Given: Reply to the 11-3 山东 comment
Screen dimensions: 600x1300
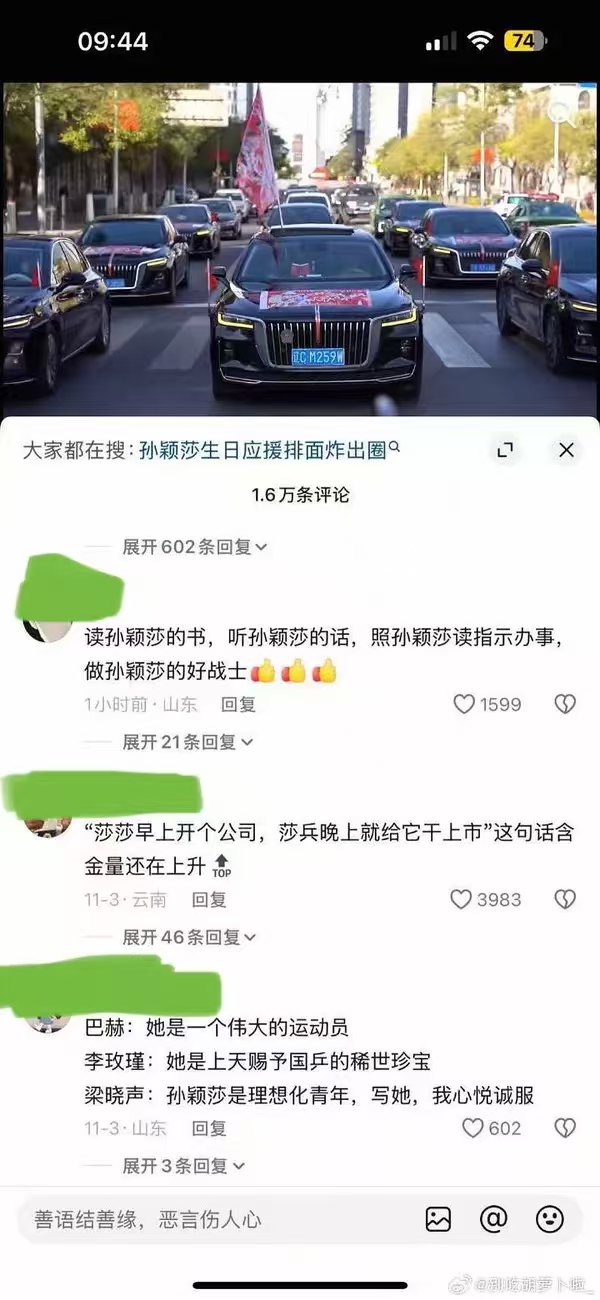Looking at the screenshot, I should 209,1128.
